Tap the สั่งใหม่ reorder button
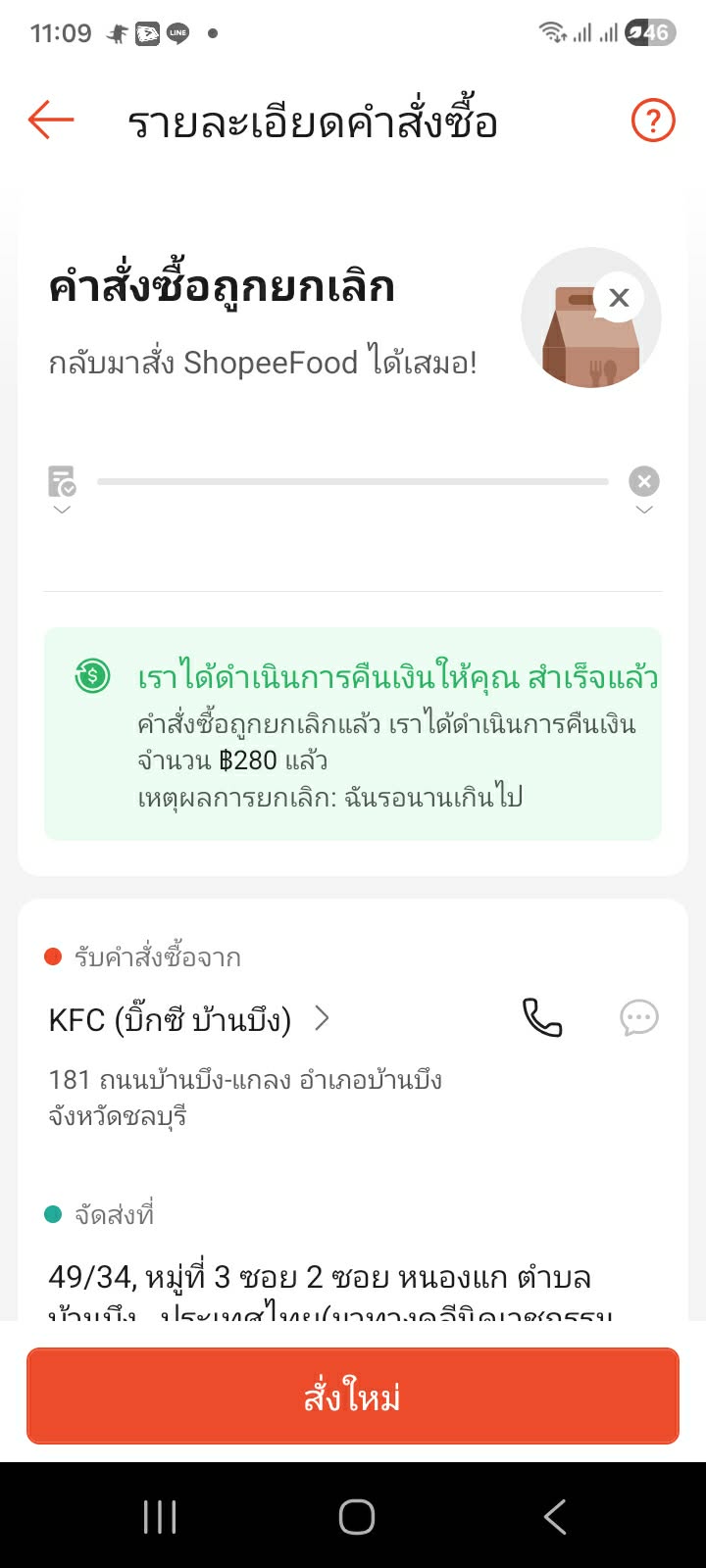706x1568 pixels. tap(353, 1396)
